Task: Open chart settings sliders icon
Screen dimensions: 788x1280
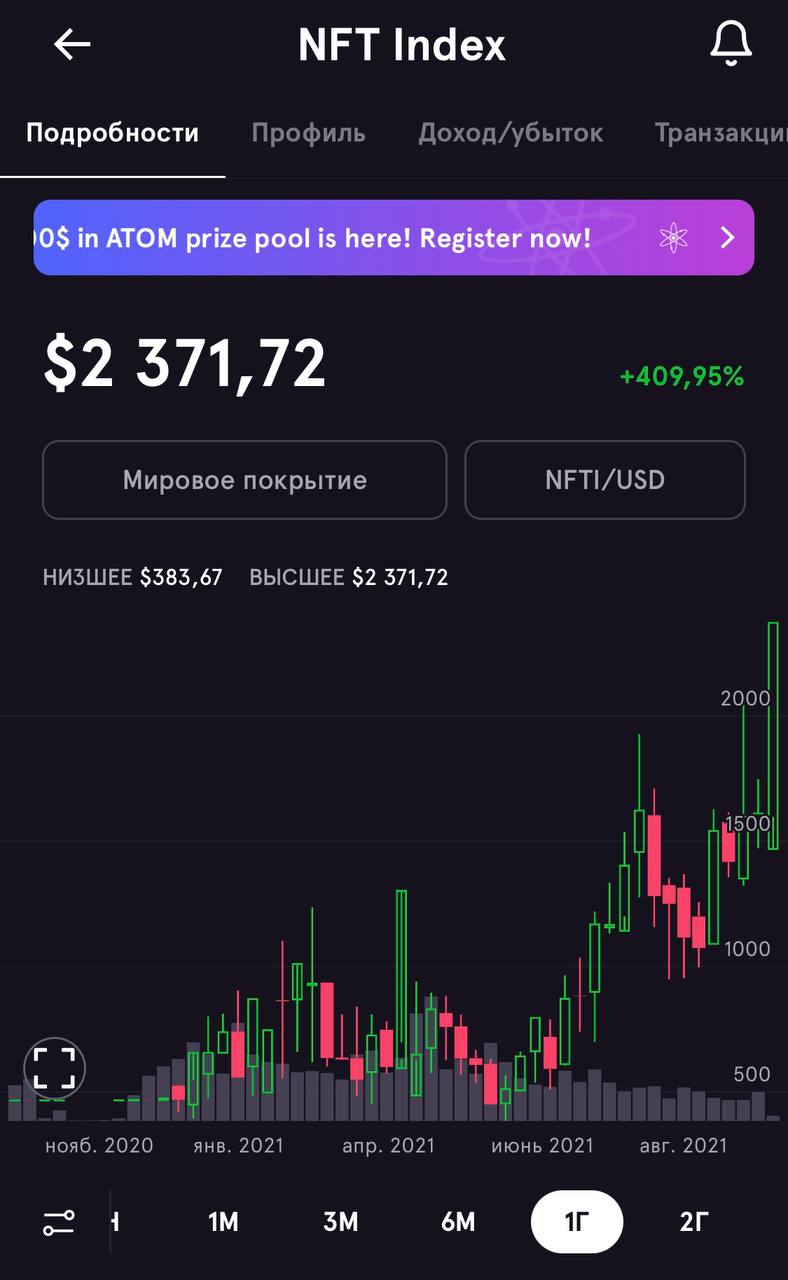Action: click(x=59, y=1222)
